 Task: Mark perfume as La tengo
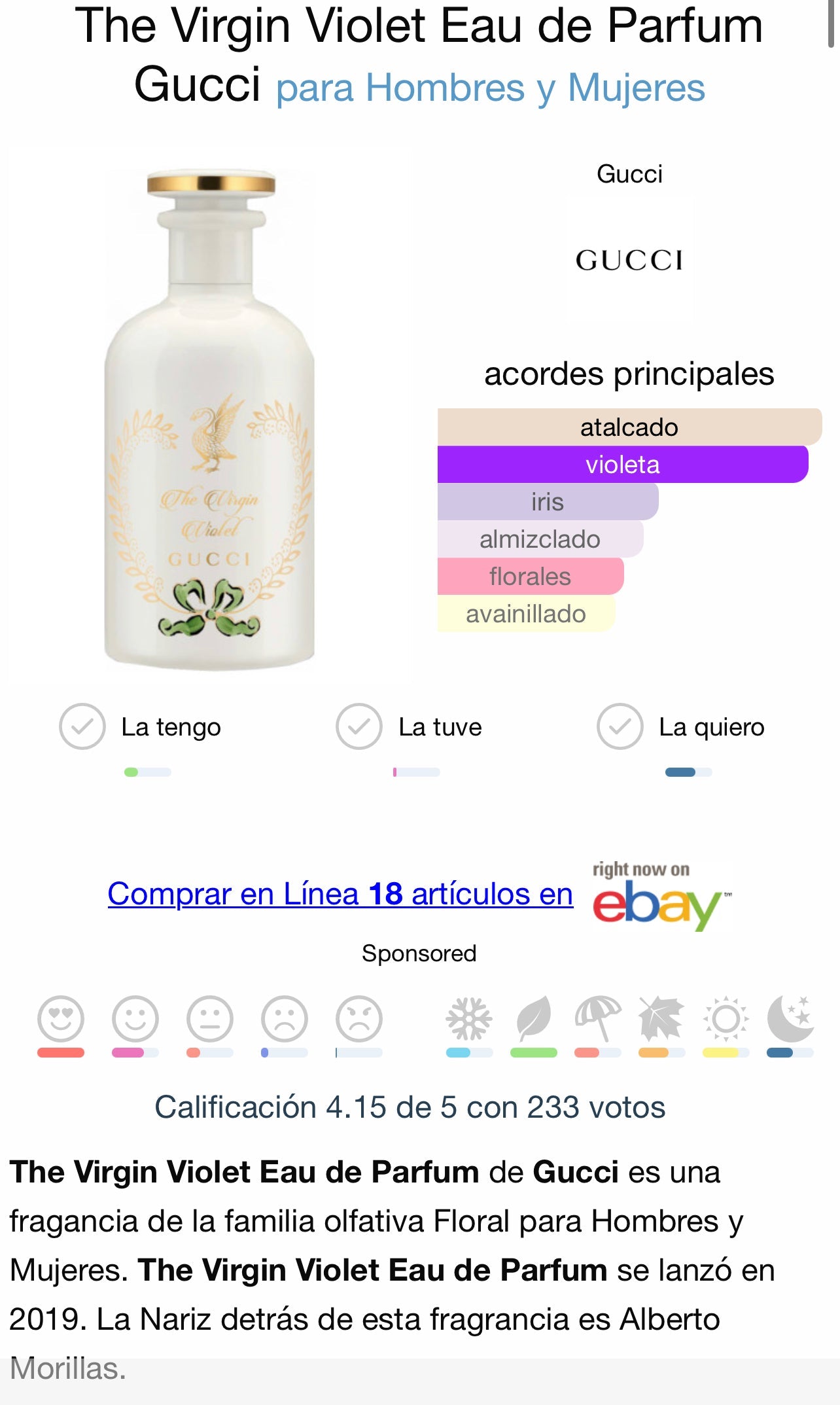point(82,726)
